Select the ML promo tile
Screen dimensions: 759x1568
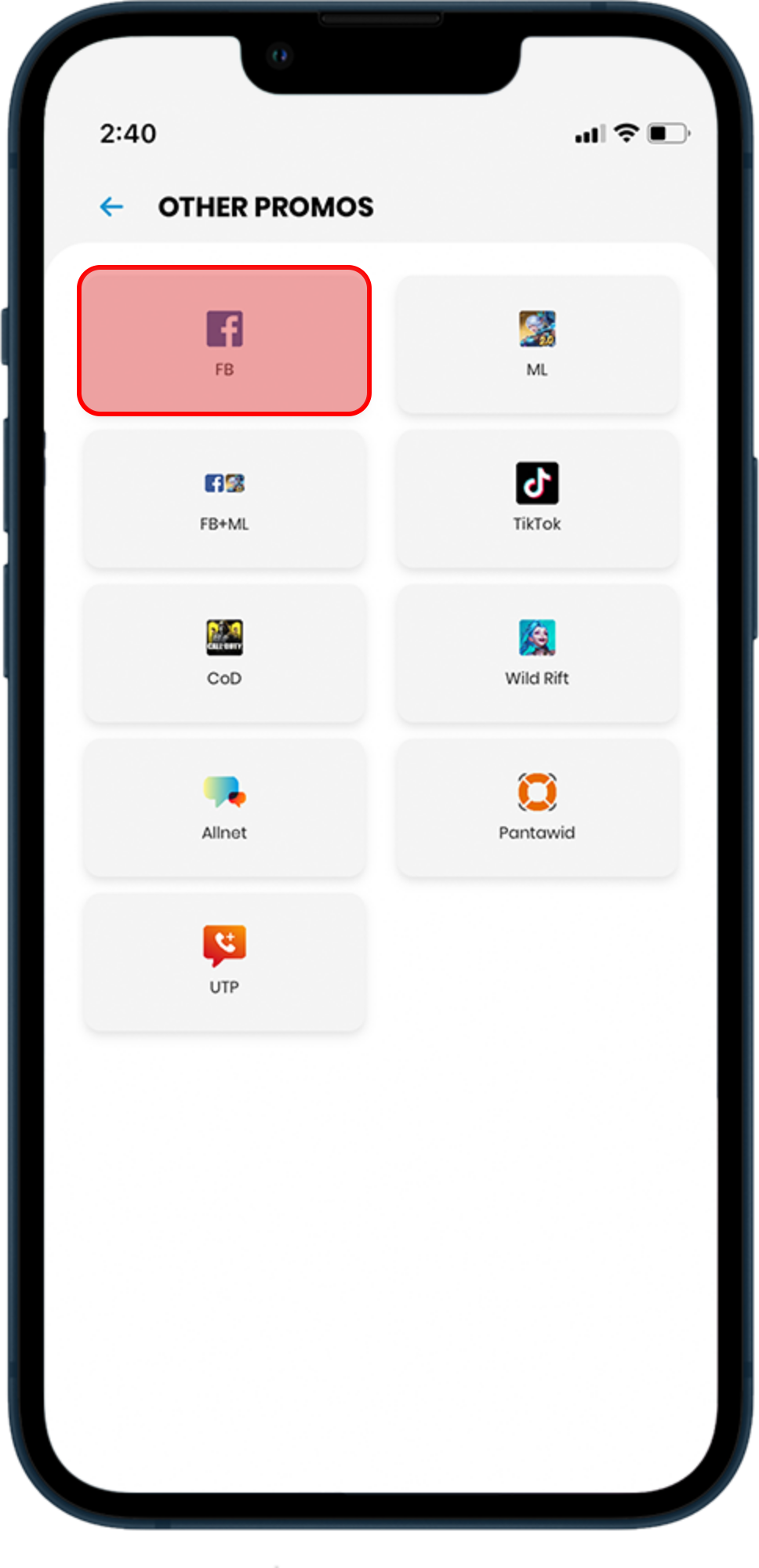[x=536, y=343]
